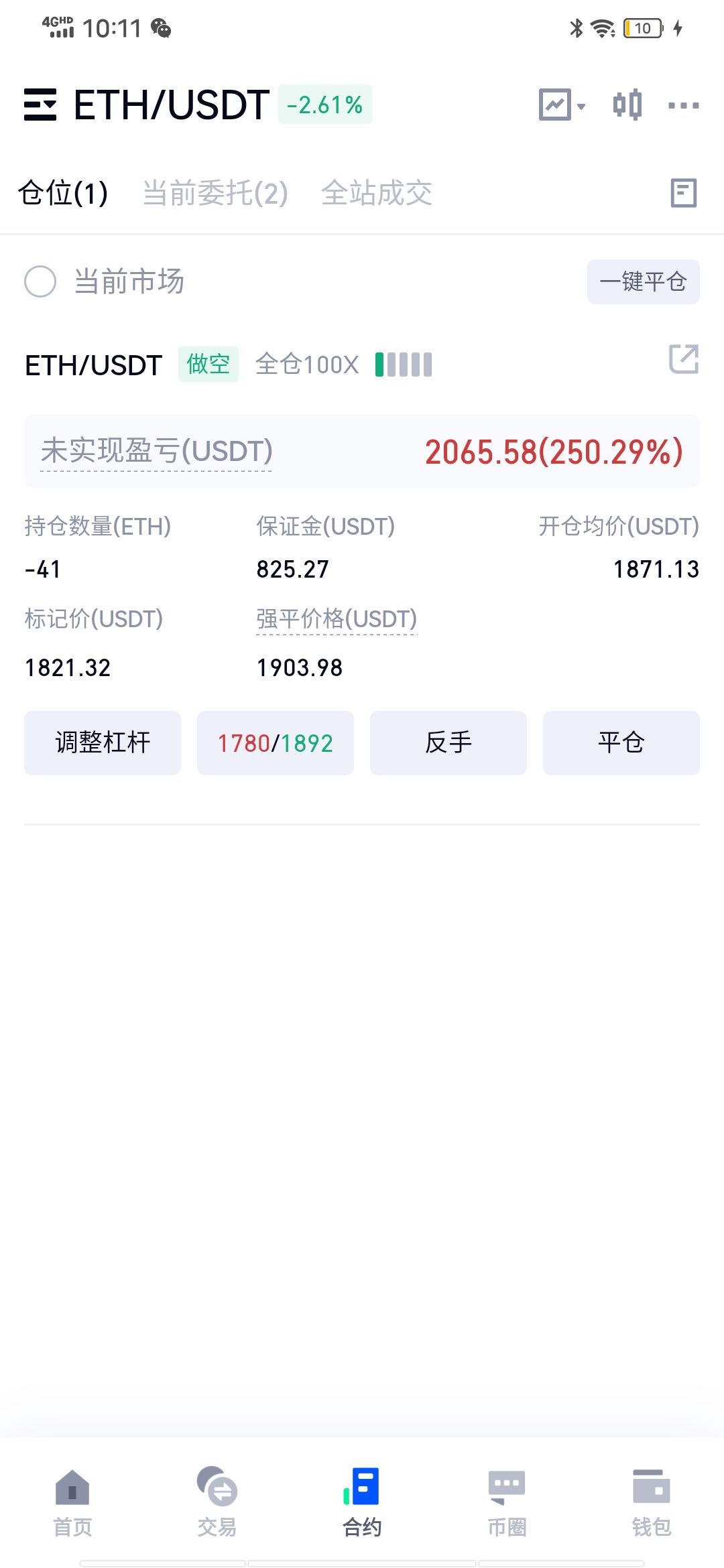This screenshot has height=1568, width=724.
Task: Tap 调整杠杆 to adjust leverage
Action: pos(103,743)
